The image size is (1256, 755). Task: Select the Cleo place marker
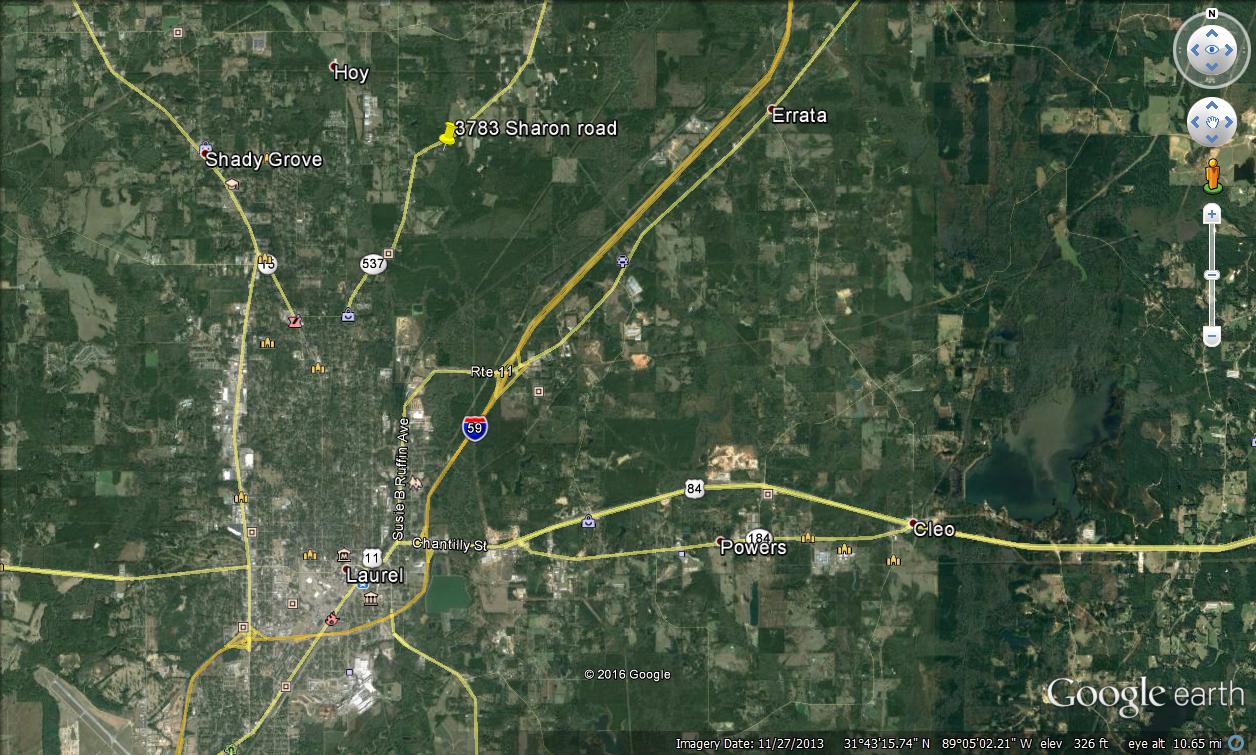click(912, 523)
